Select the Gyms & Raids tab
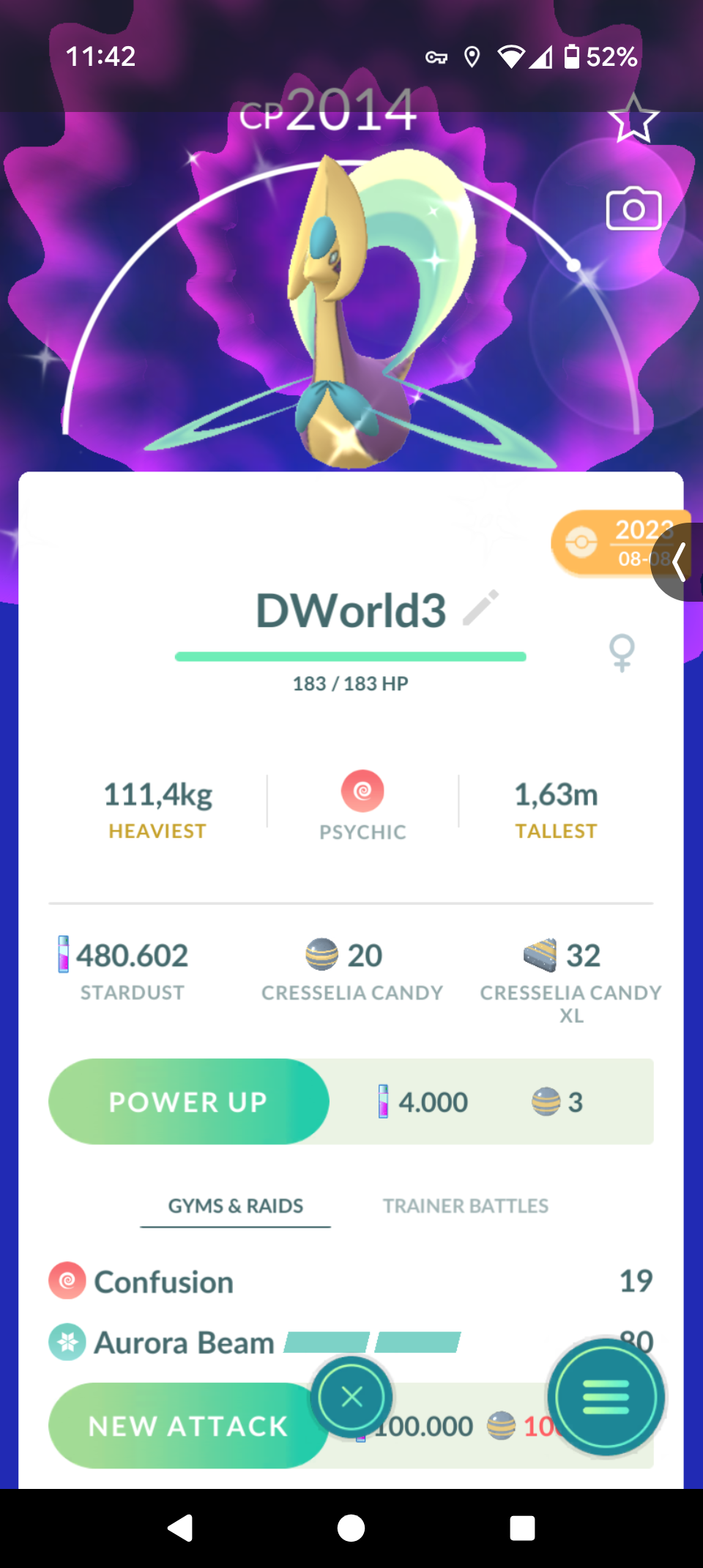 (235, 1206)
